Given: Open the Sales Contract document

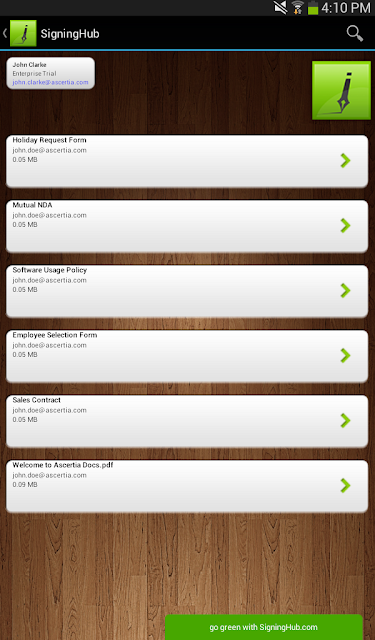Looking at the screenshot, I should [x=187, y=421].
